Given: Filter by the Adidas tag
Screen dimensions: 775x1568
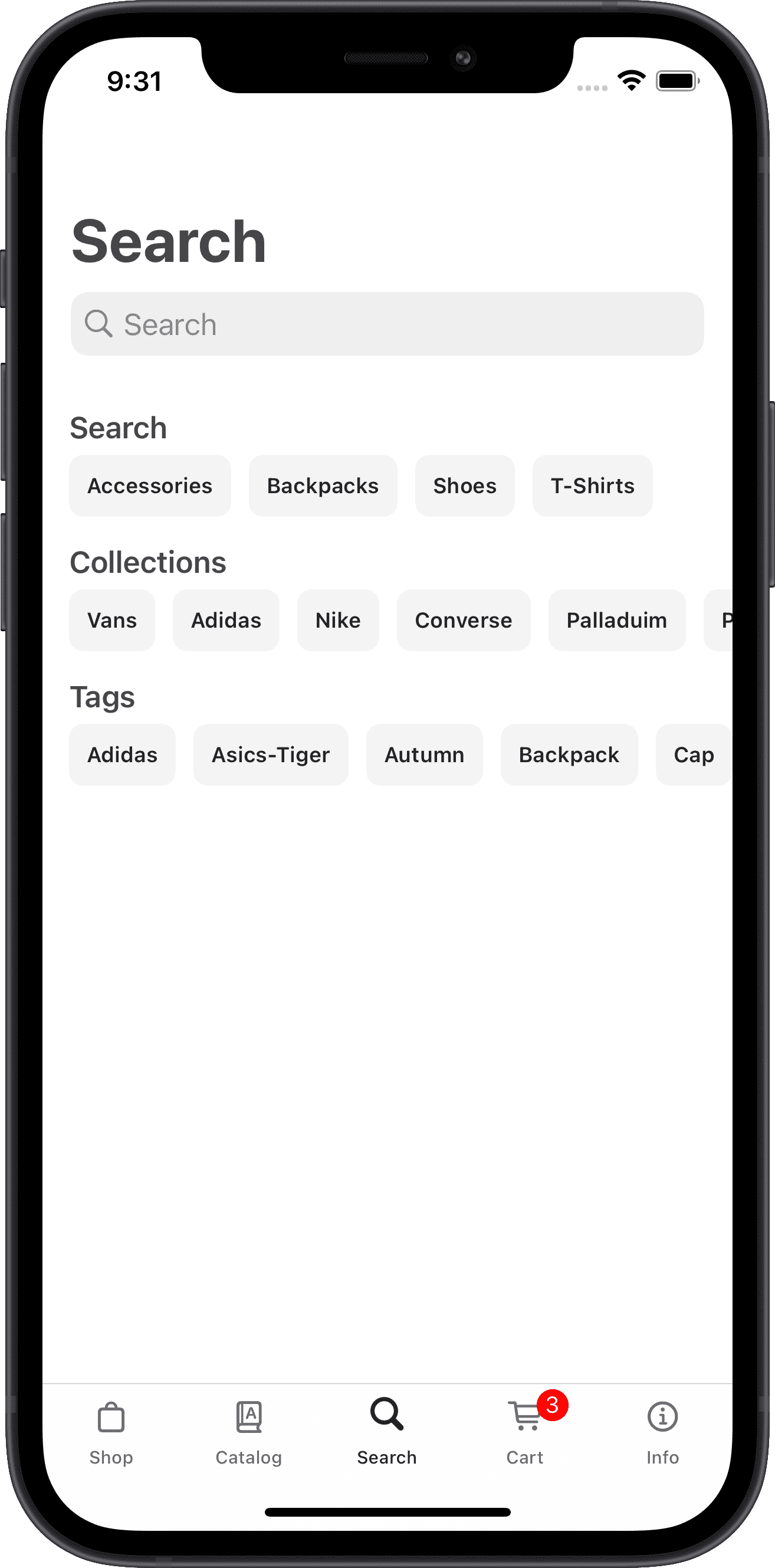Looking at the screenshot, I should tap(122, 755).
